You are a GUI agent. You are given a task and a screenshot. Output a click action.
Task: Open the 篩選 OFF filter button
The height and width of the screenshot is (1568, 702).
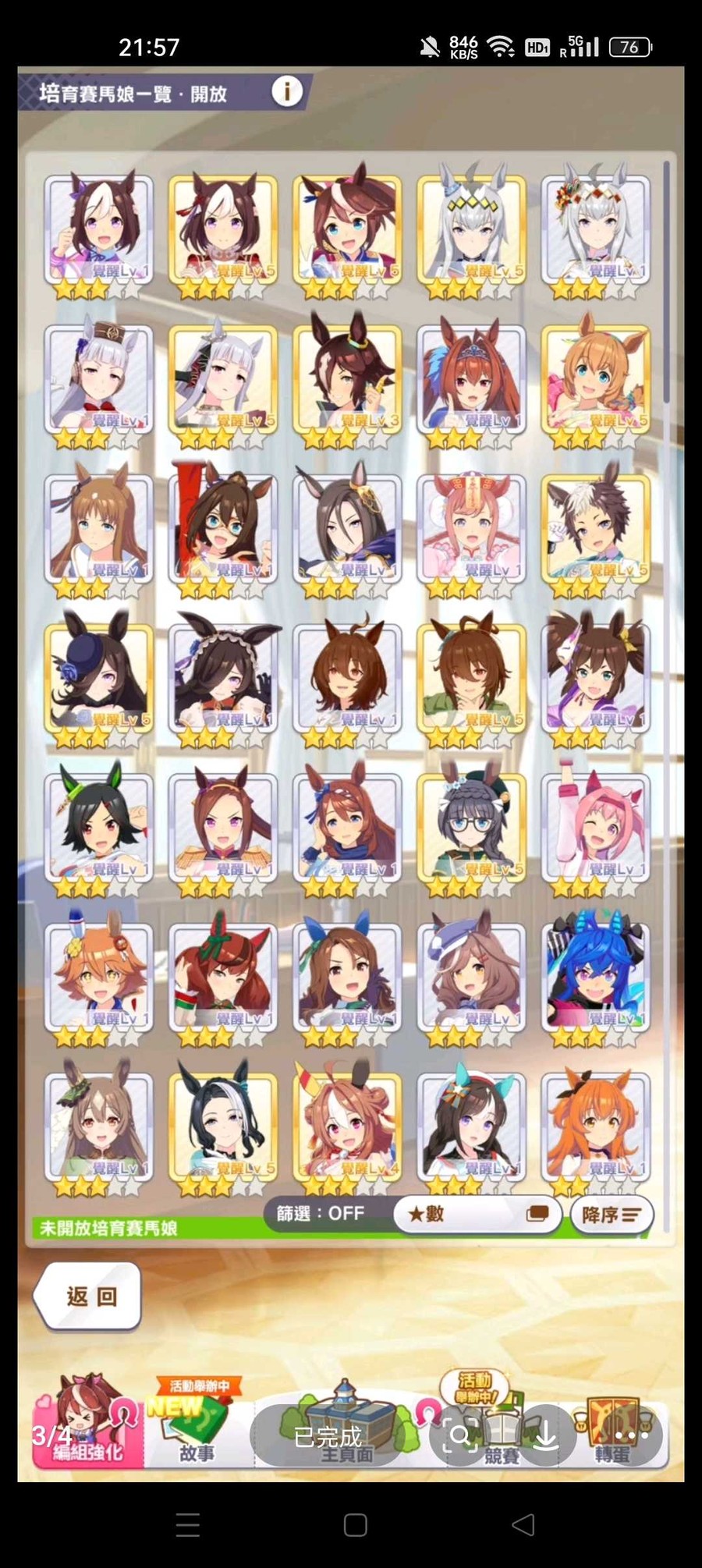(x=321, y=1213)
